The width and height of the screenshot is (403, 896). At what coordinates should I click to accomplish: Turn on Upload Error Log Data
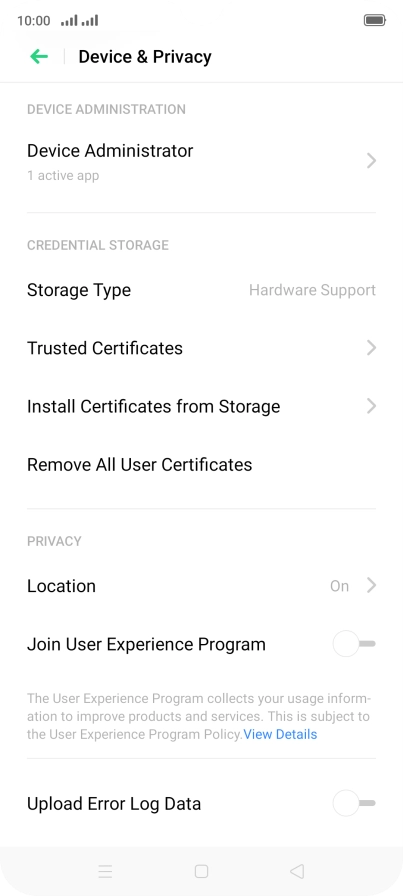354,803
